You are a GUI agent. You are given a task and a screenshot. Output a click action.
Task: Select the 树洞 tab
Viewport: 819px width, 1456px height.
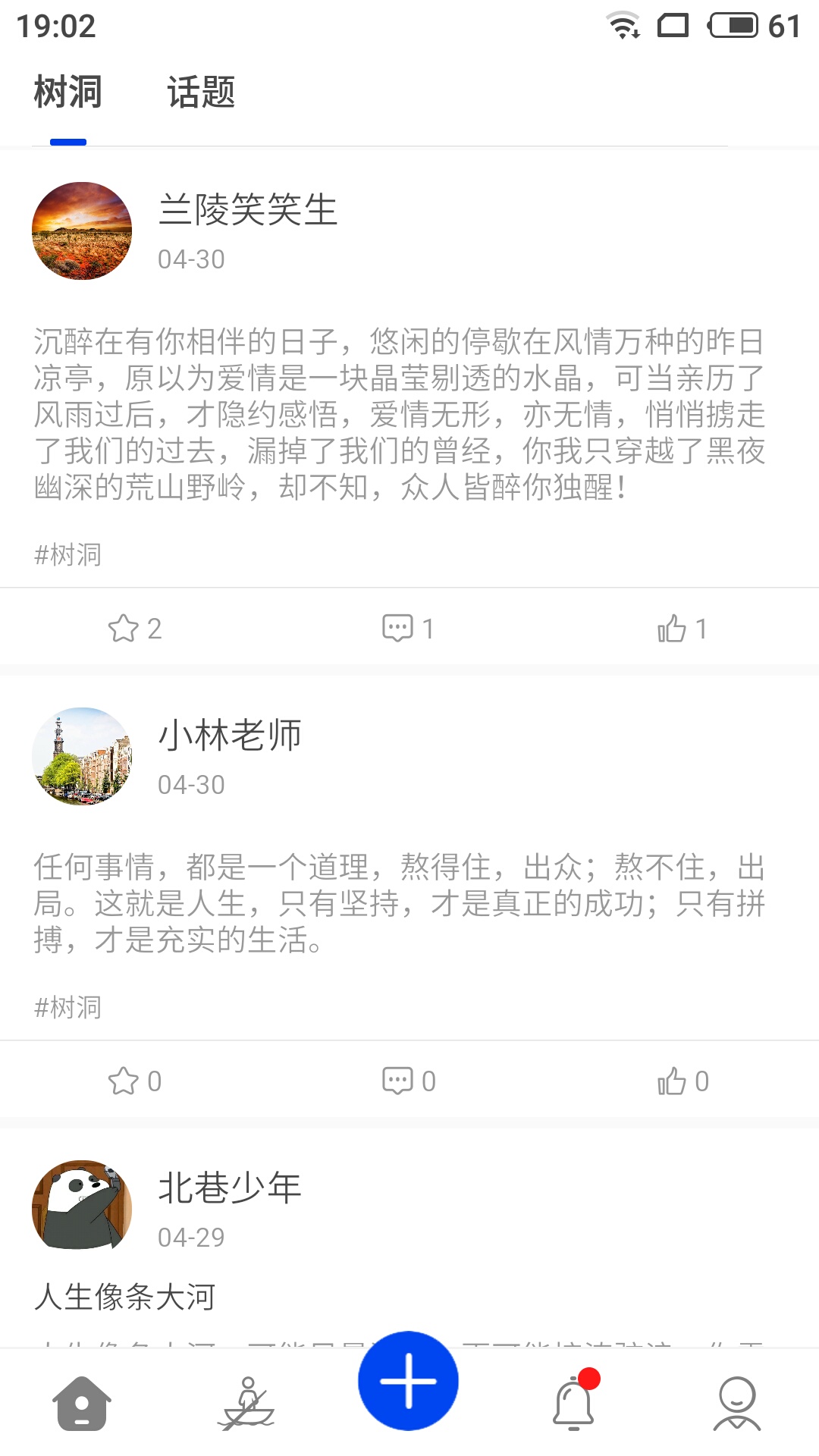point(66,93)
